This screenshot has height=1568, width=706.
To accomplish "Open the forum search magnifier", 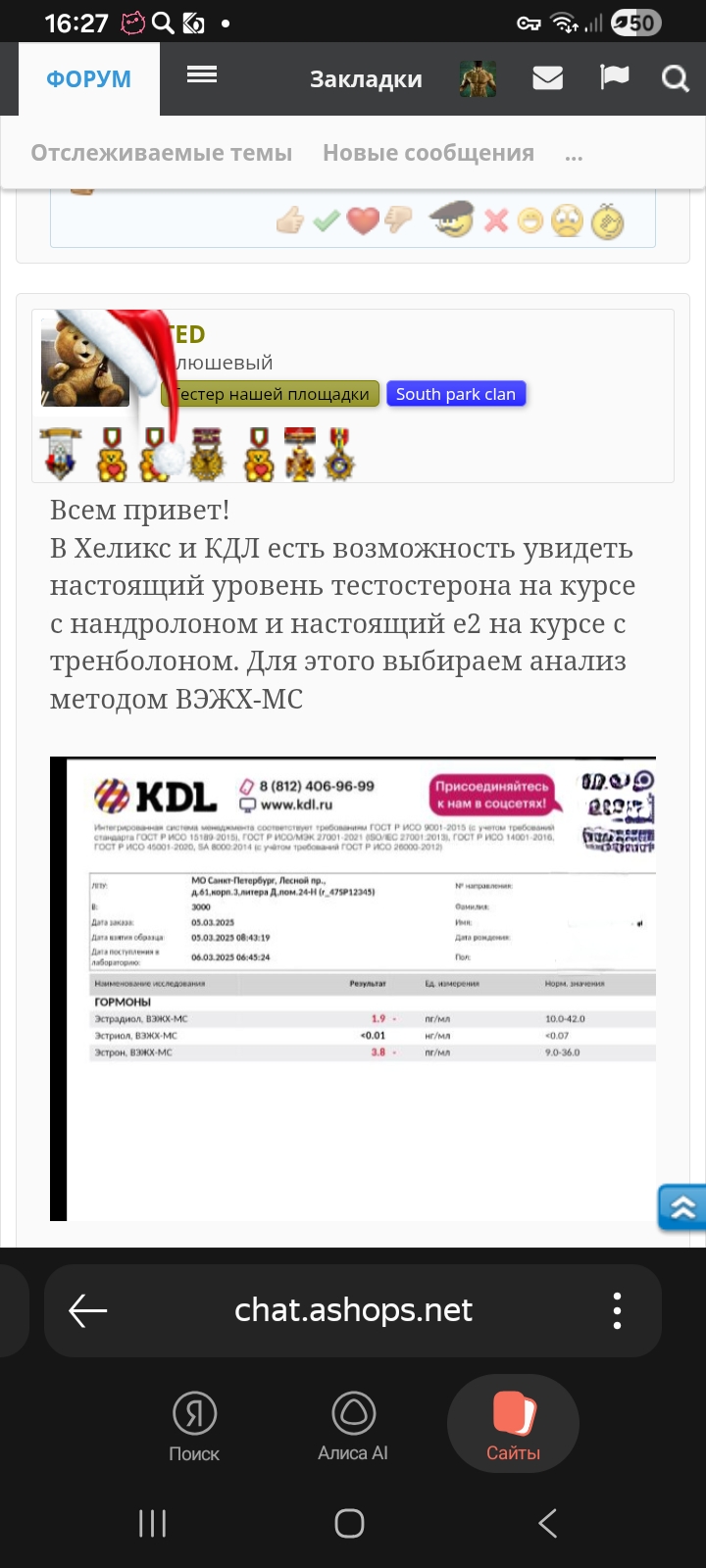I will click(x=675, y=78).
